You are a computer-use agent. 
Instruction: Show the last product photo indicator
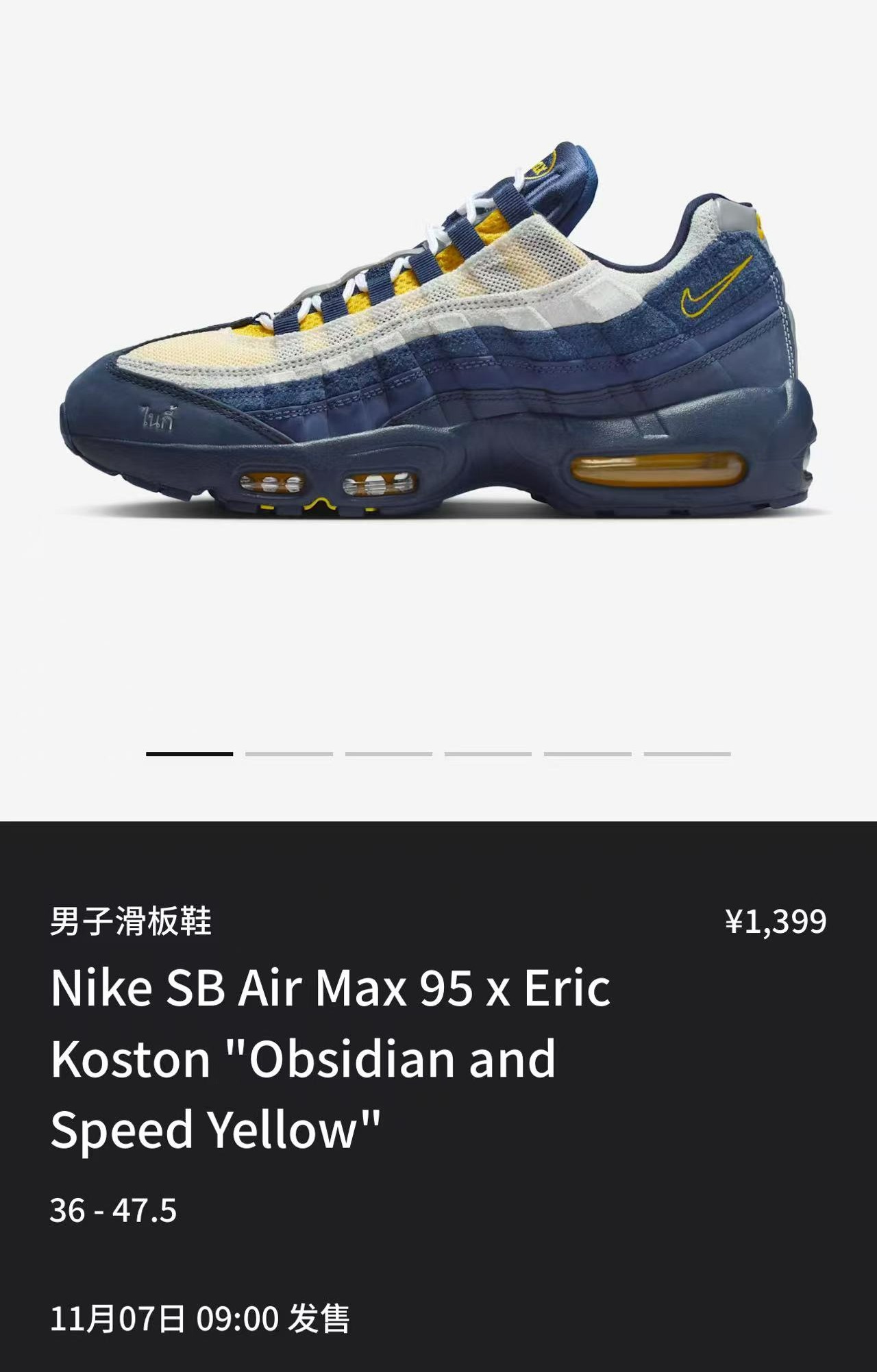687,754
